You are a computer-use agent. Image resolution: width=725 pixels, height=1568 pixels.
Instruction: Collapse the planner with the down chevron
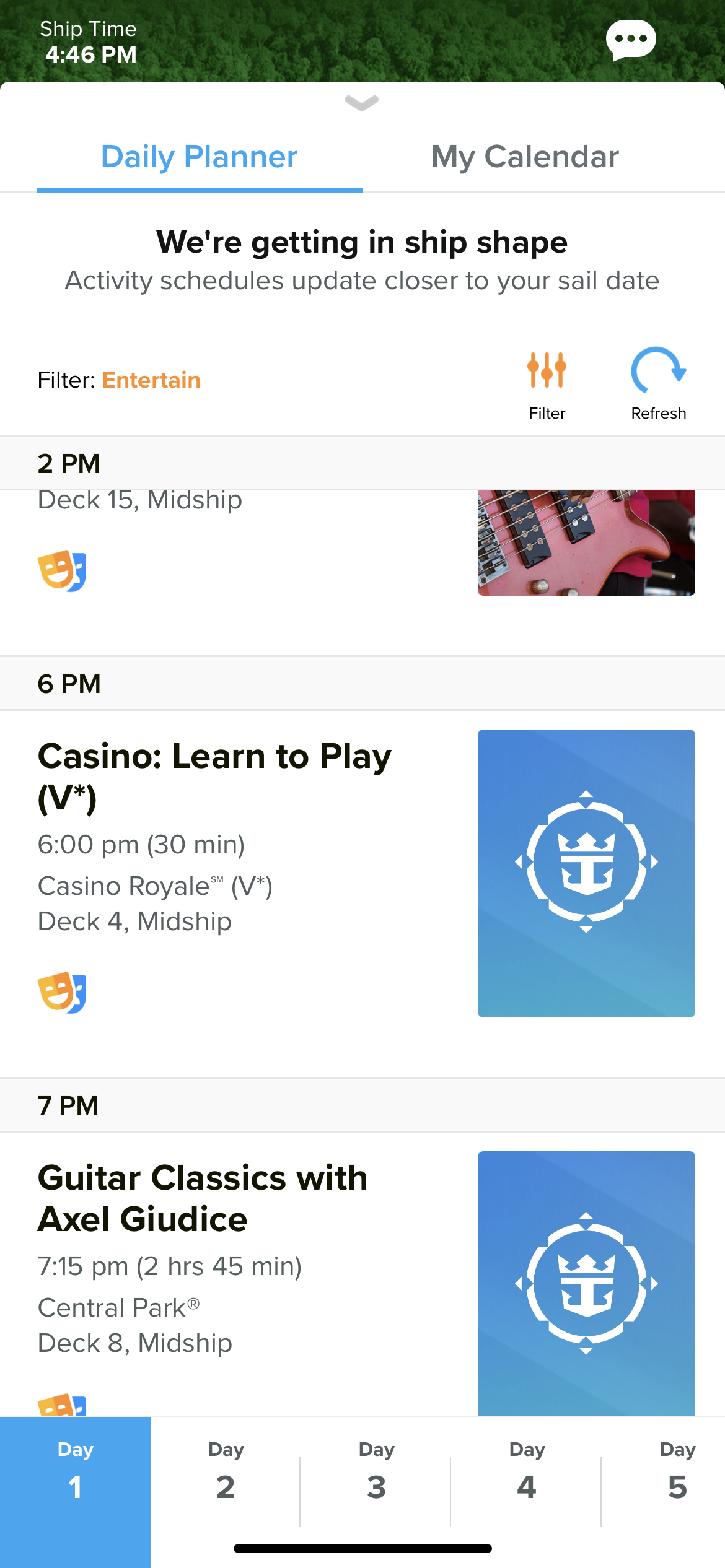tap(361, 103)
